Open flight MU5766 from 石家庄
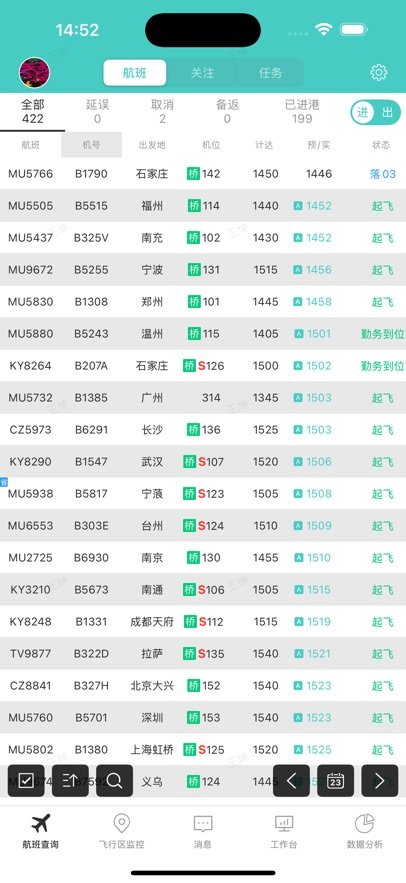The width and height of the screenshot is (406, 883). 203,174
